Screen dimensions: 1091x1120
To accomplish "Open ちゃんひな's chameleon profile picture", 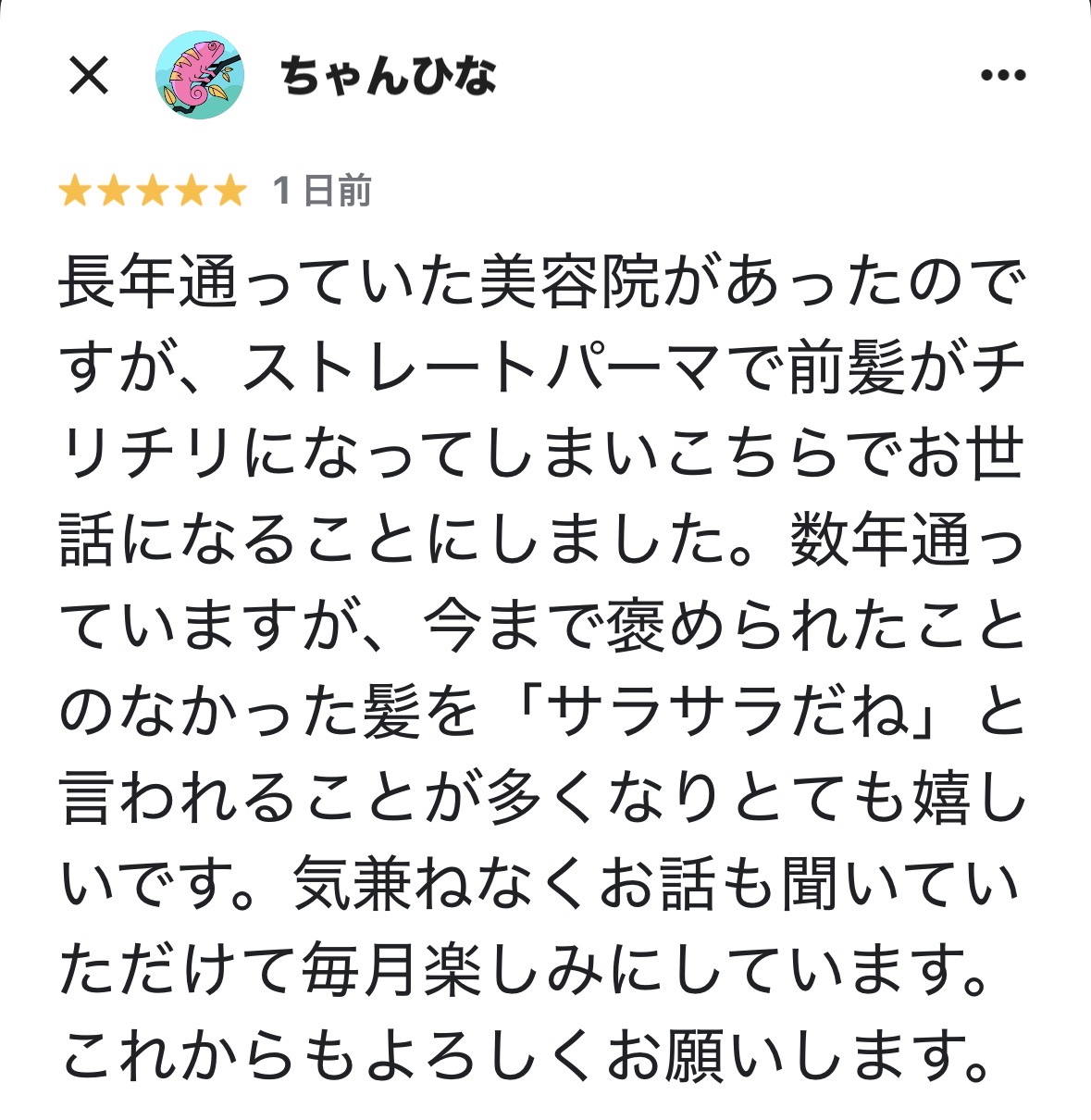I will click(x=200, y=76).
